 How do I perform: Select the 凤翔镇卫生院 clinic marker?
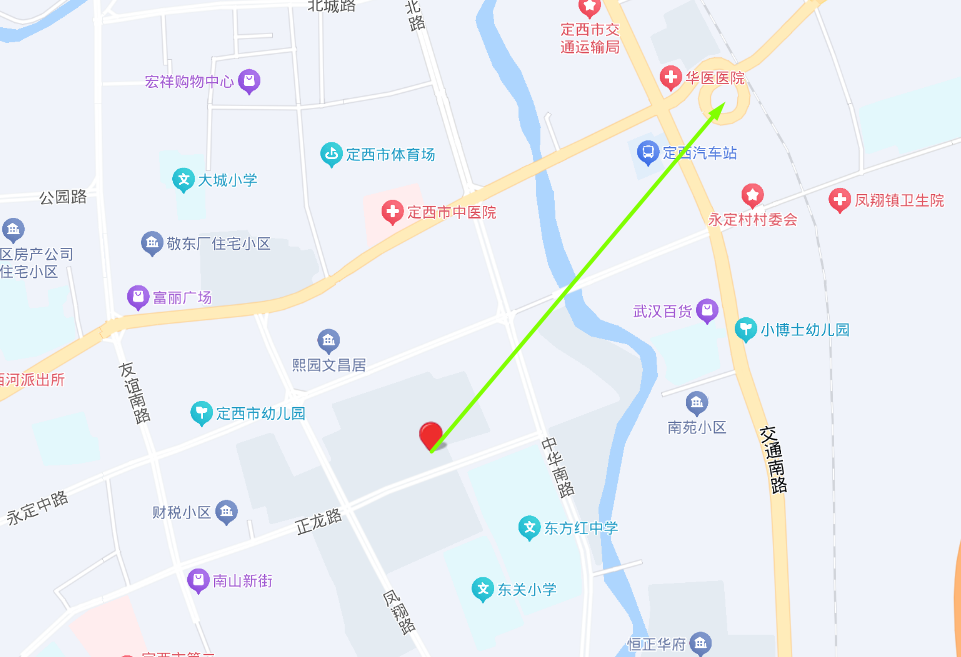click(x=840, y=200)
